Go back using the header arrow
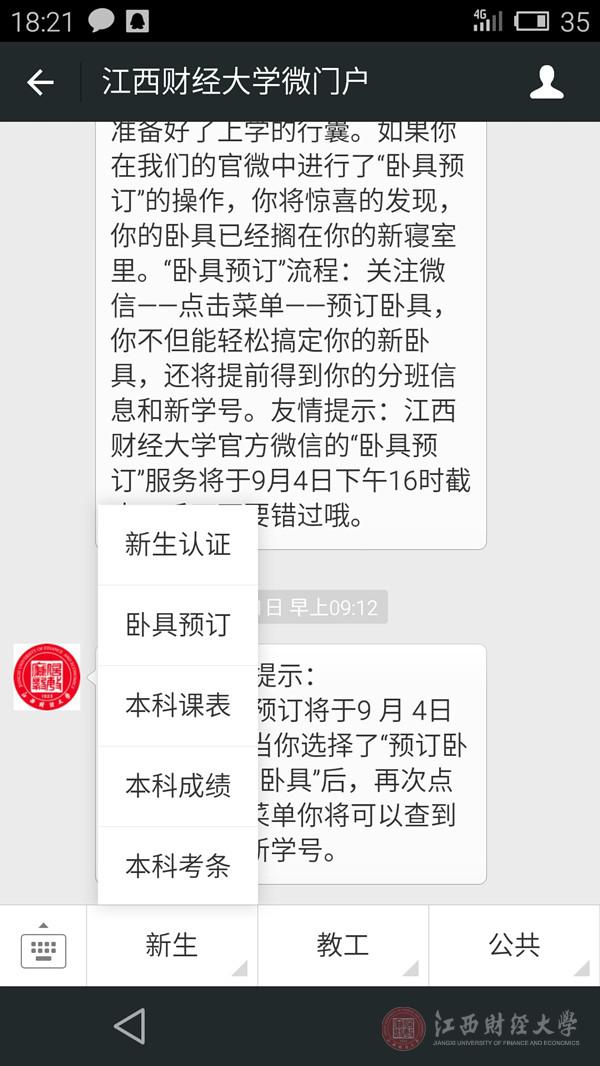This screenshot has height=1066, width=600. 40,82
